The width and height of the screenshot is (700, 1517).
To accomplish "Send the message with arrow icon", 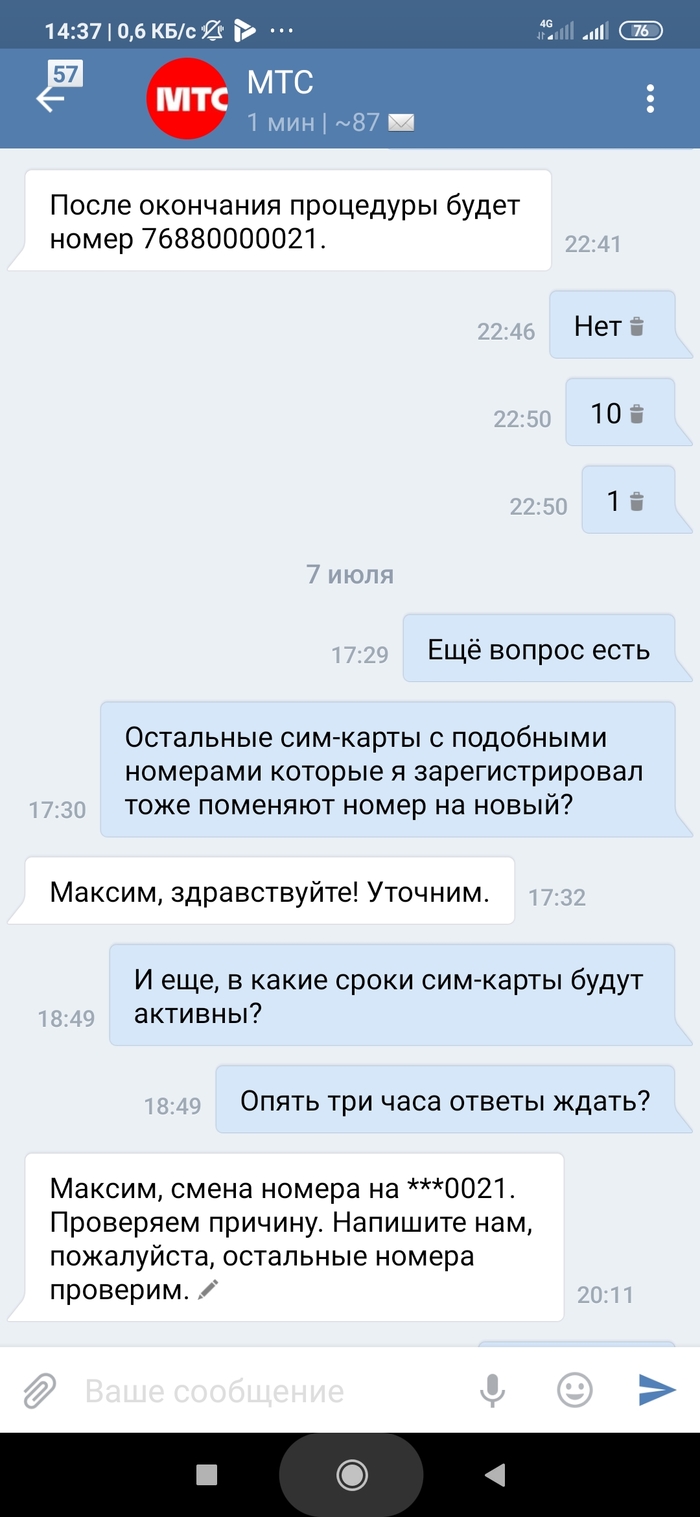I will pos(657,1390).
